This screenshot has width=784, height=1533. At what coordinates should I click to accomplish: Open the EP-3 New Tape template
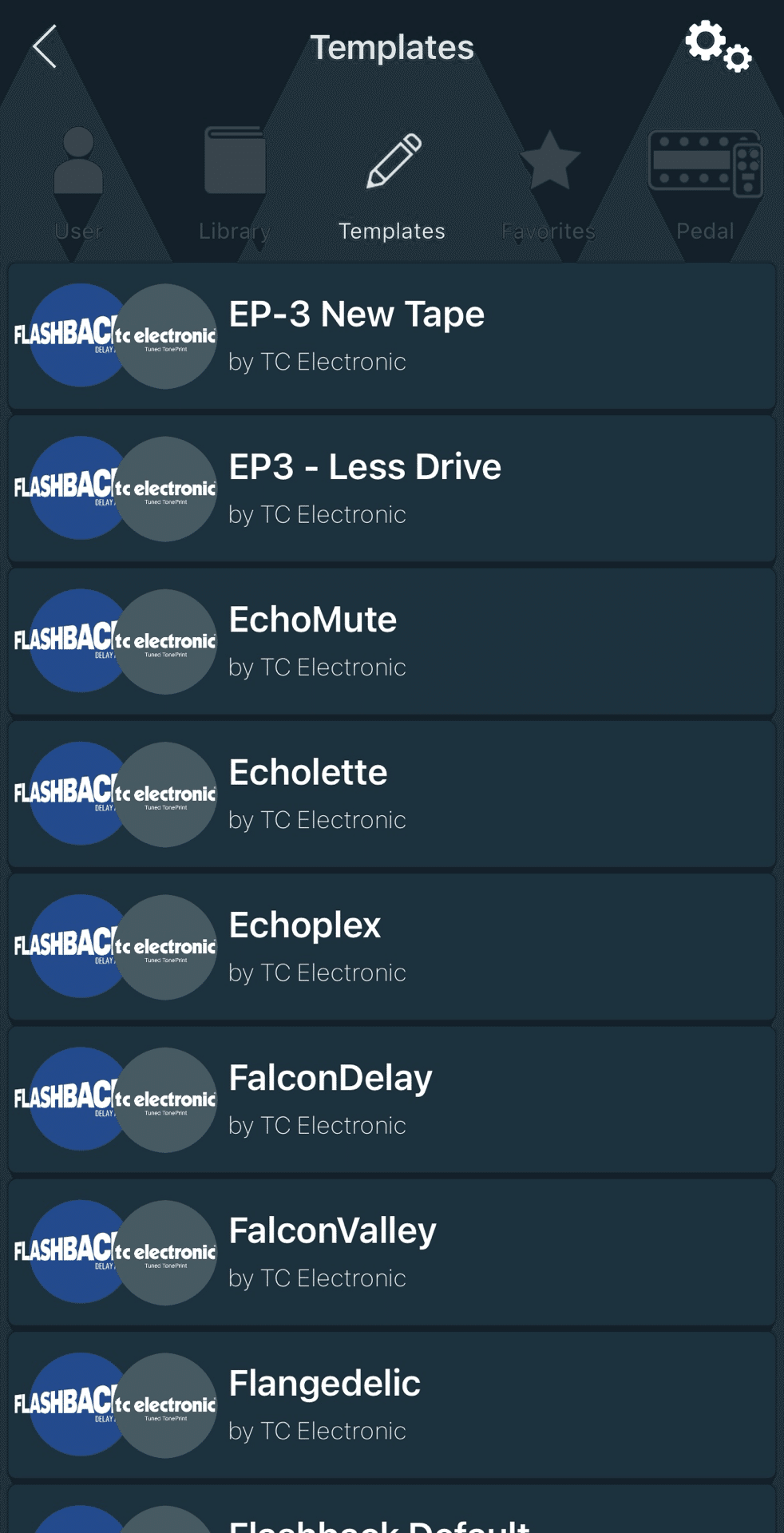click(392, 336)
